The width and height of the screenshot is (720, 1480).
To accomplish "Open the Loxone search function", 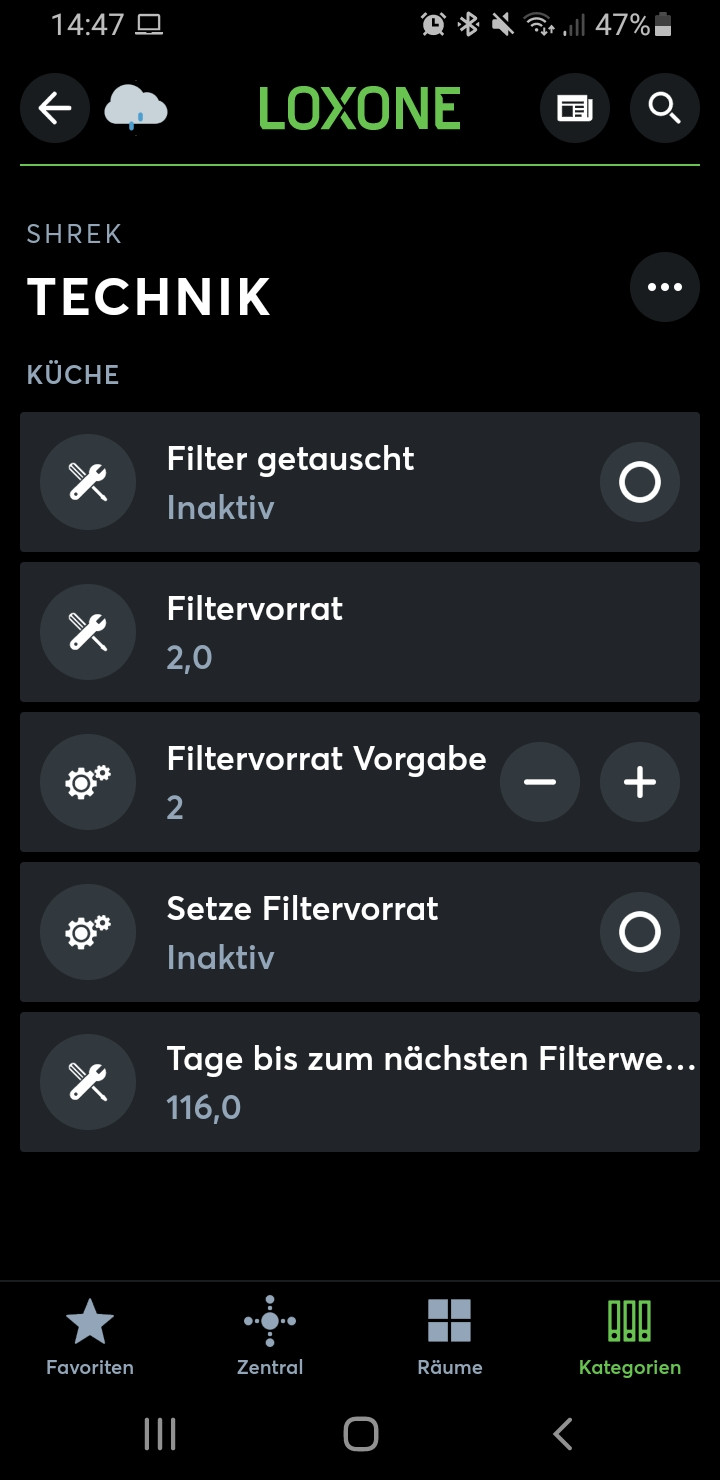I will (664, 108).
